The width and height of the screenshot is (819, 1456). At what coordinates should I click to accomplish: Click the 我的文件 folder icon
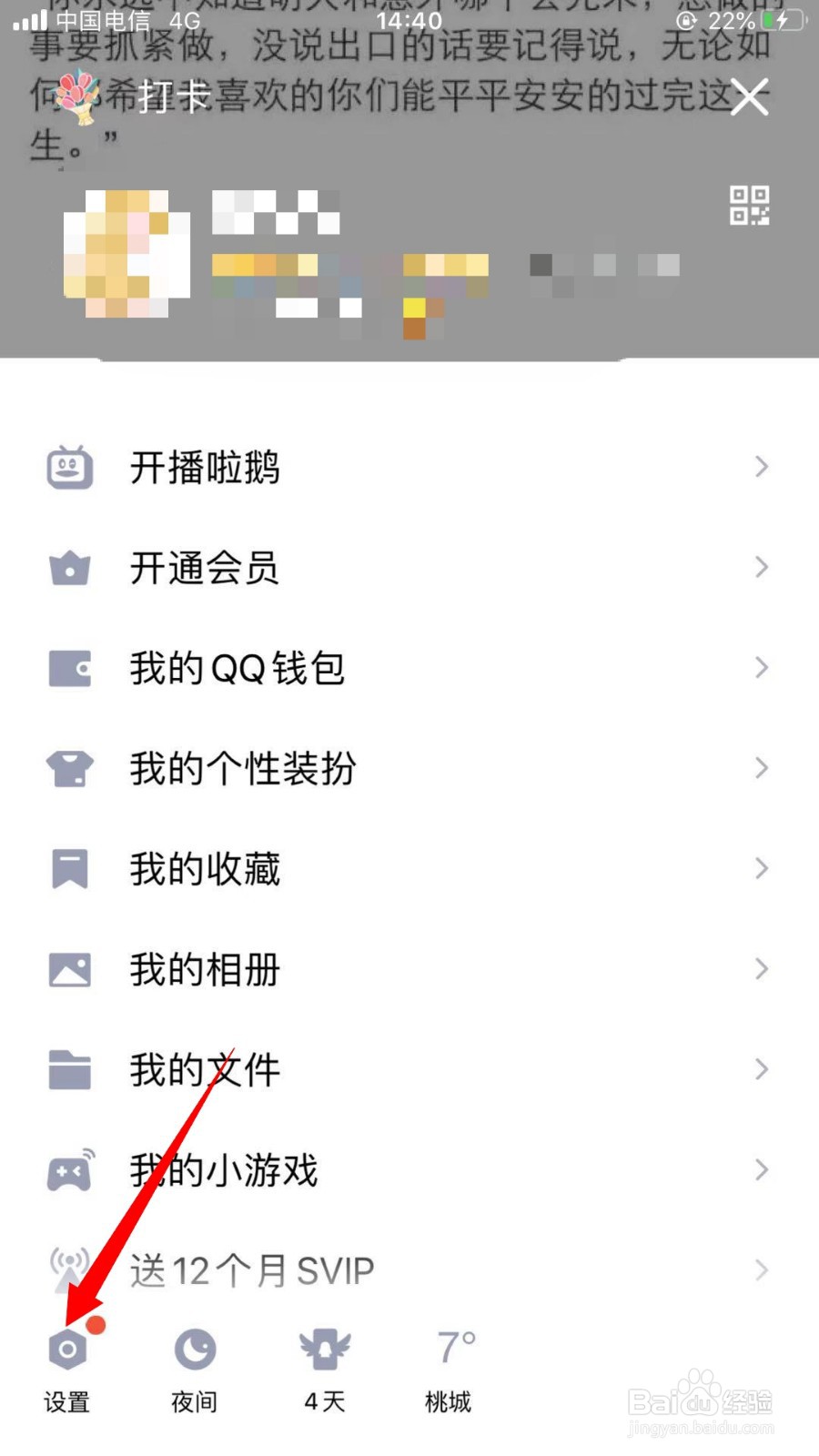[68, 1070]
